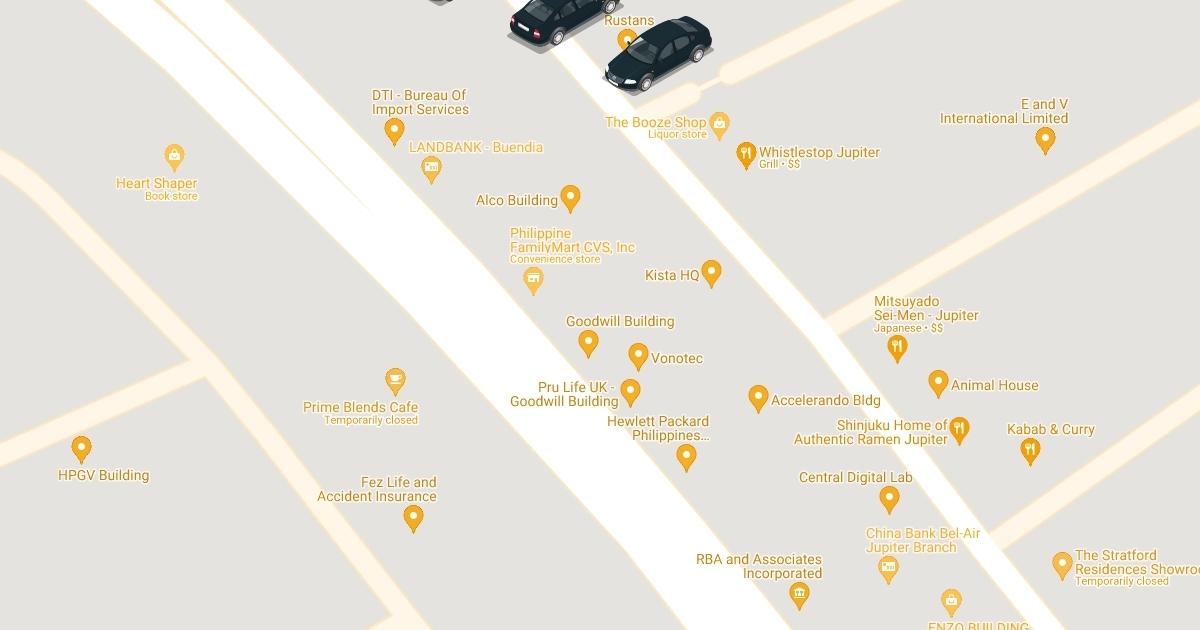
Task: Tap the Kista HQ pin
Action: 711,272
